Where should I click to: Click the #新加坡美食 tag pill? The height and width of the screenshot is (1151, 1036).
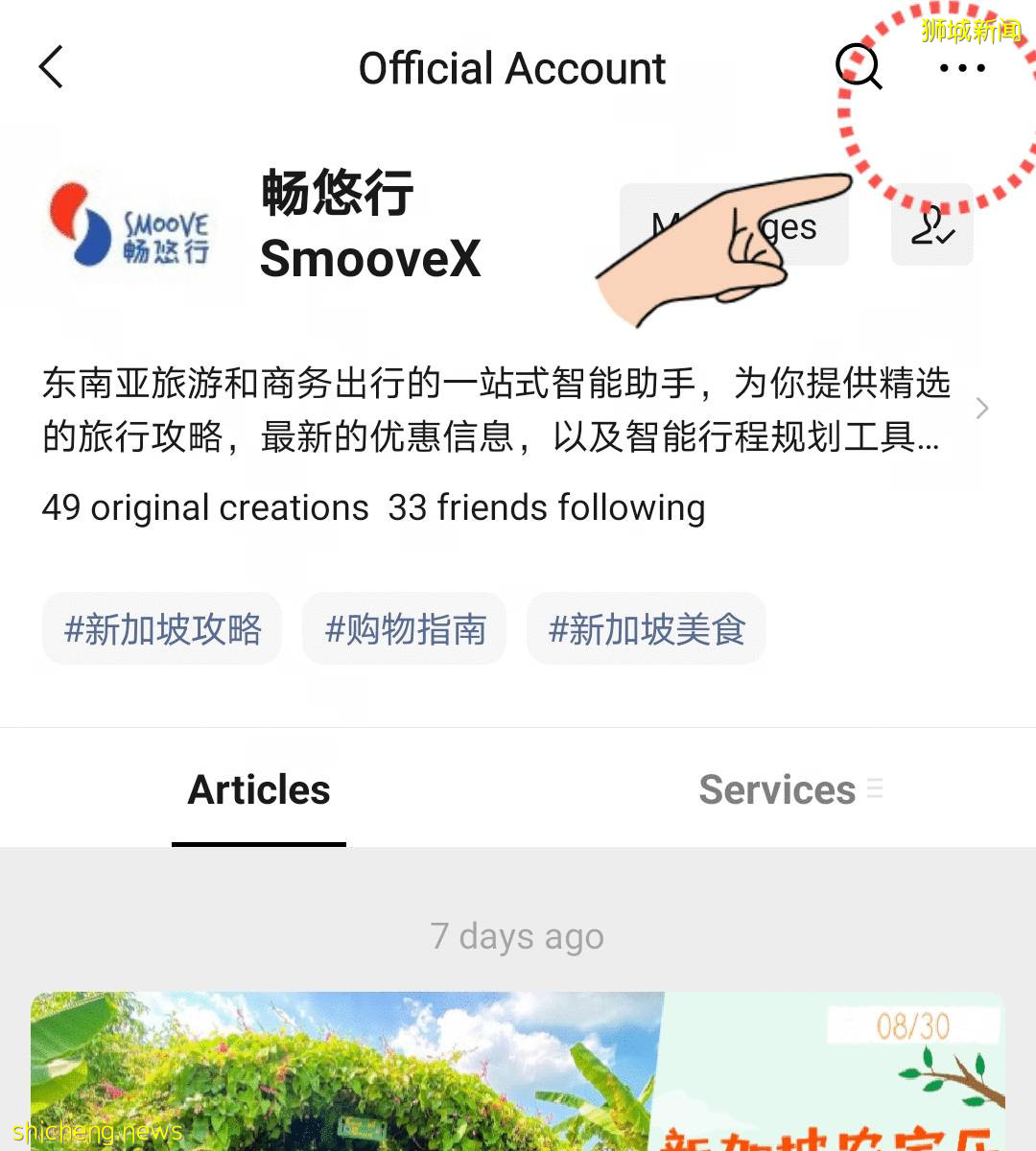646,628
